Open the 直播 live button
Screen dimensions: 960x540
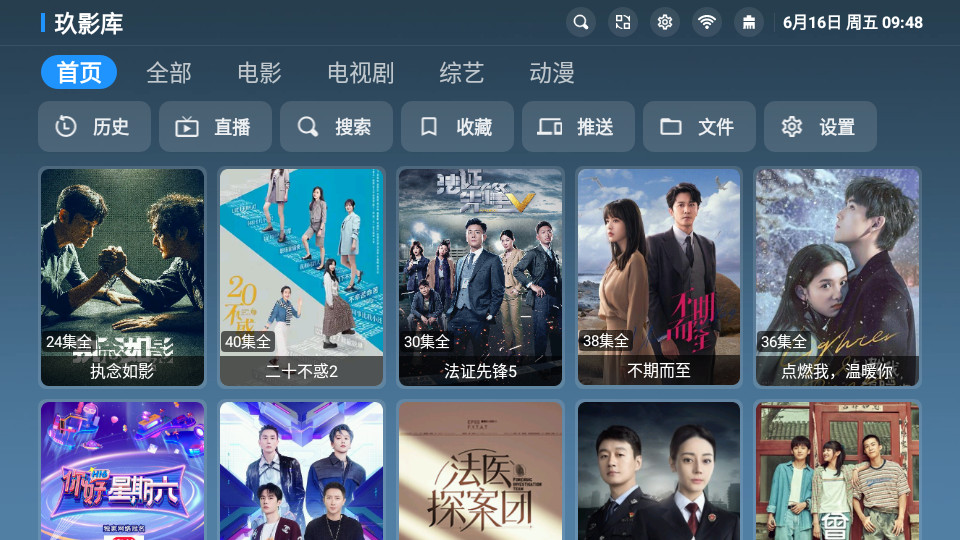coord(215,127)
